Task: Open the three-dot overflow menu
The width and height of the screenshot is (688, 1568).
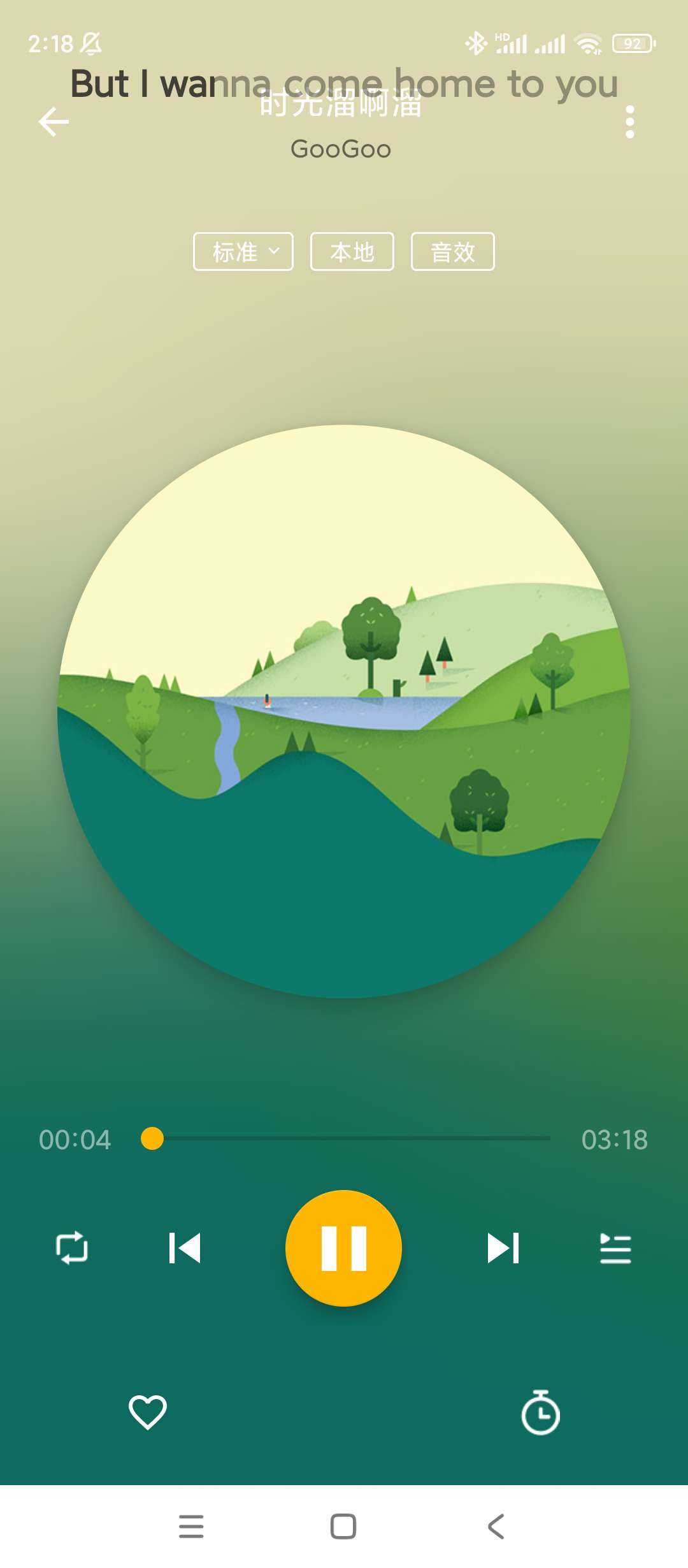Action: (629, 122)
